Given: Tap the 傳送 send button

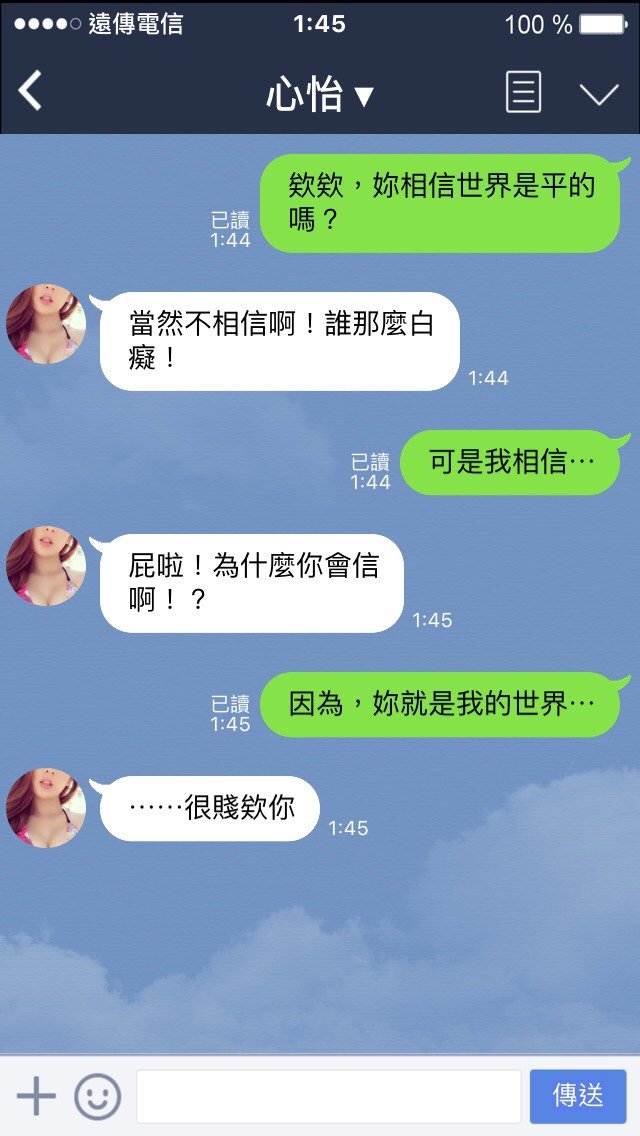Looking at the screenshot, I should pos(578,1096).
